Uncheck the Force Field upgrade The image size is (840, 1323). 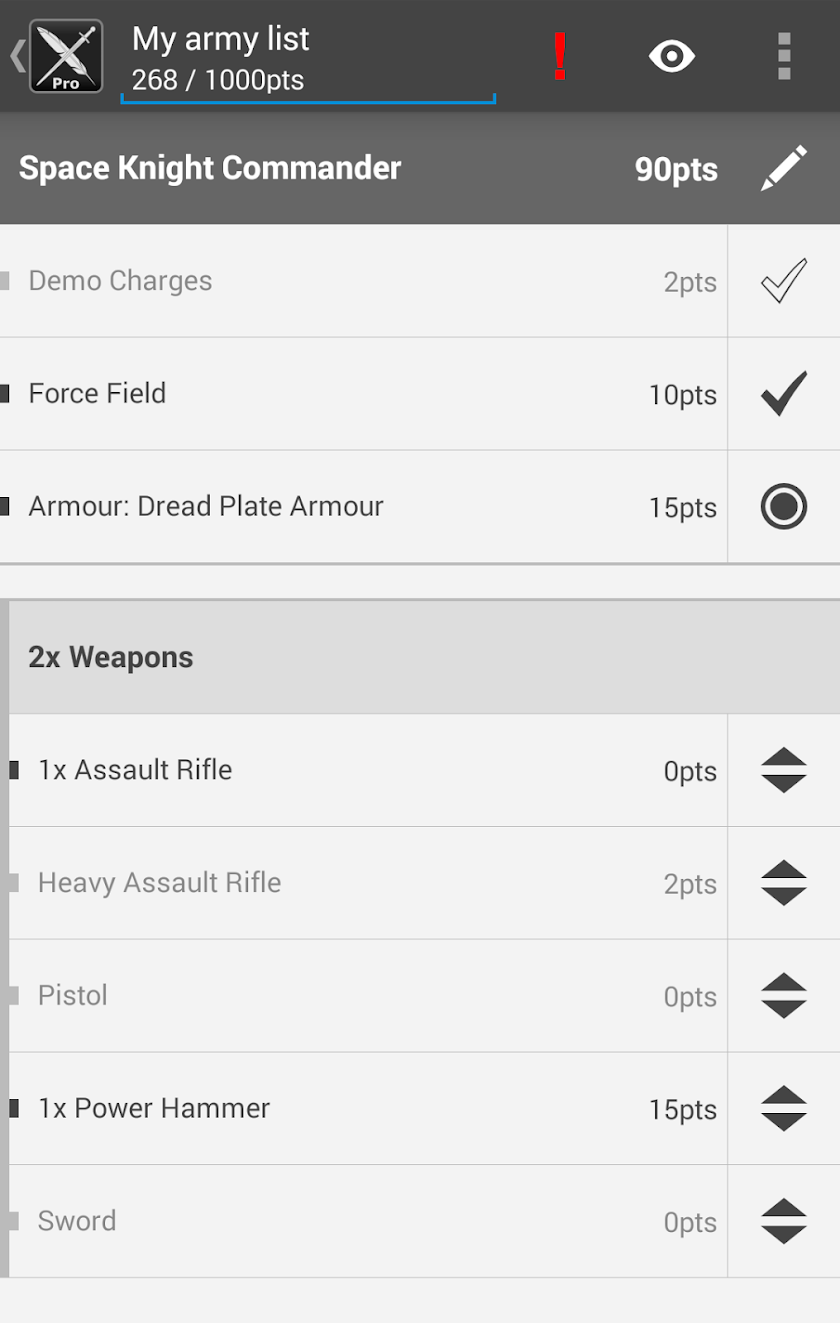[x=783, y=393]
